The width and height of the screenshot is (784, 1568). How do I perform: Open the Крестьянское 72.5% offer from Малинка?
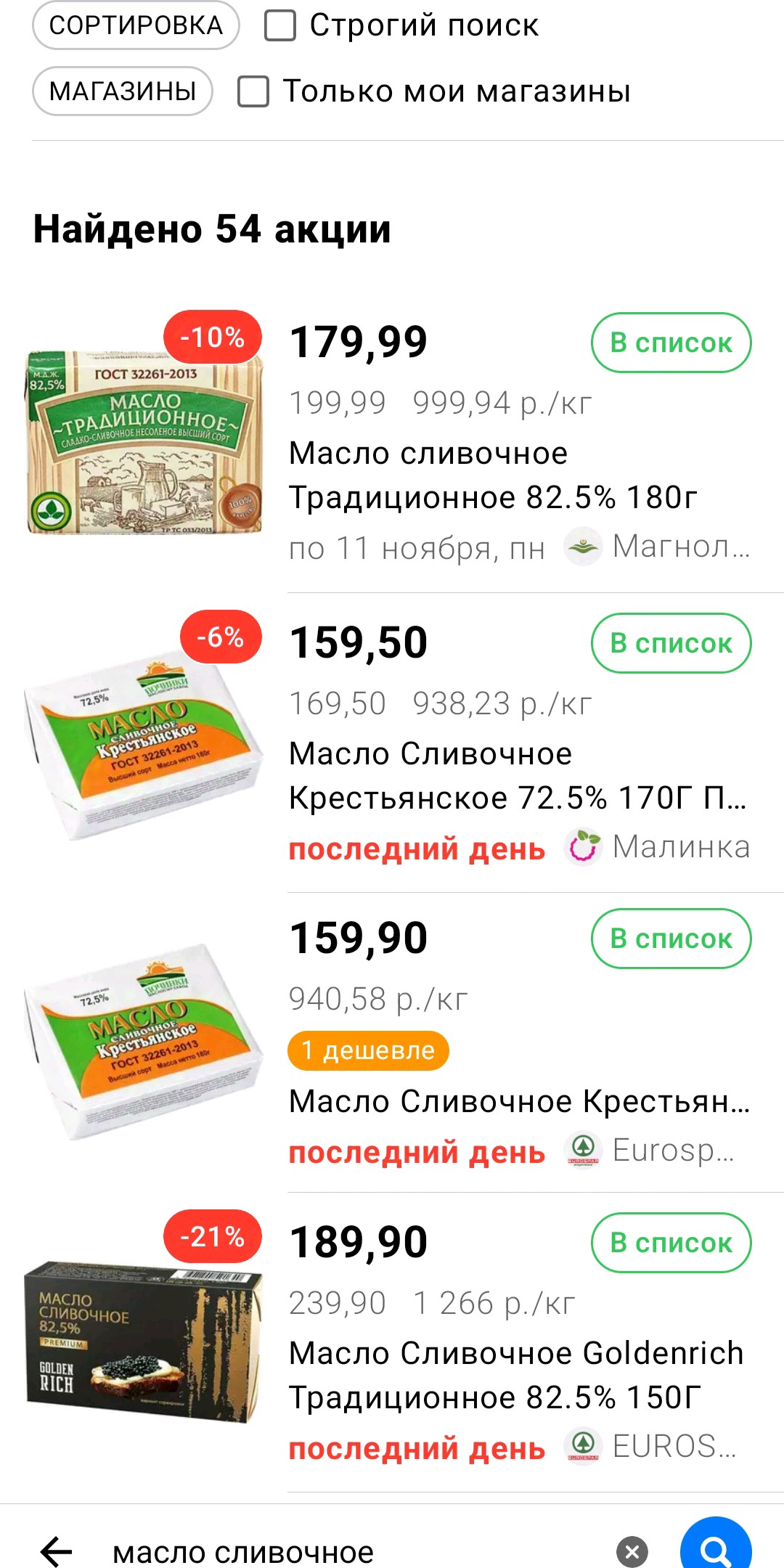tap(517, 776)
